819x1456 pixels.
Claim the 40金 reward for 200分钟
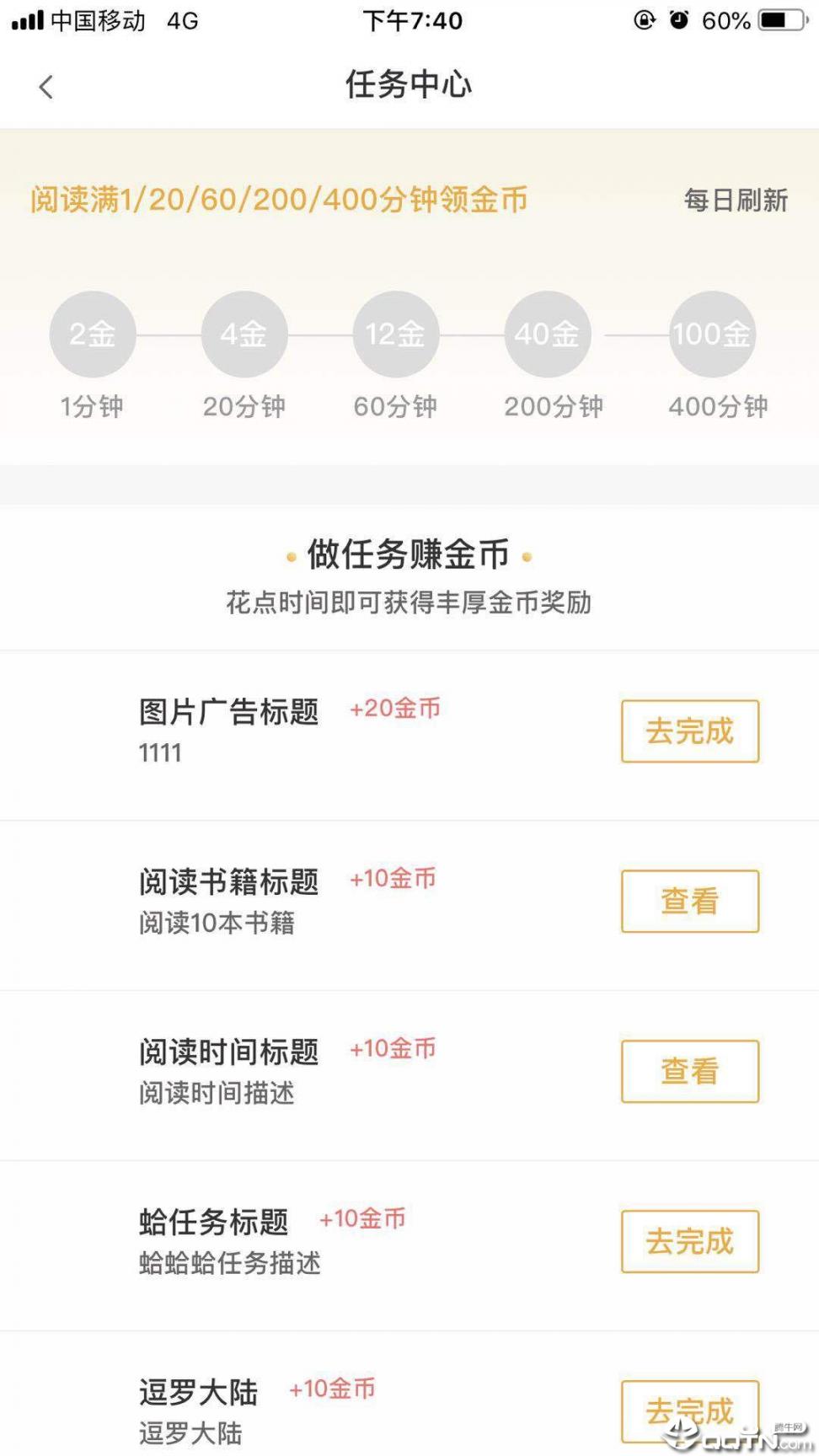[547, 335]
